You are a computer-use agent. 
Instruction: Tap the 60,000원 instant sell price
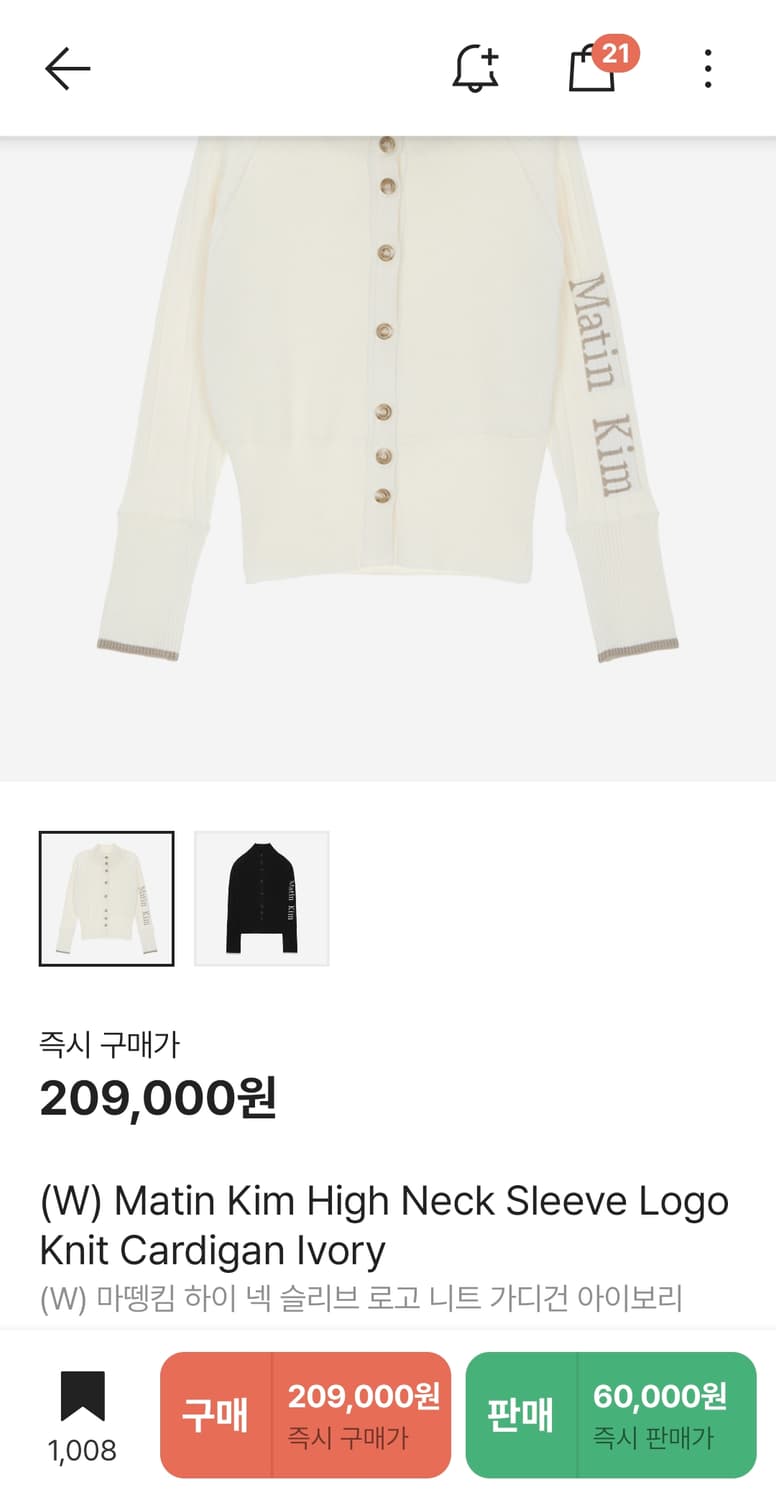click(x=663, y=1397)
